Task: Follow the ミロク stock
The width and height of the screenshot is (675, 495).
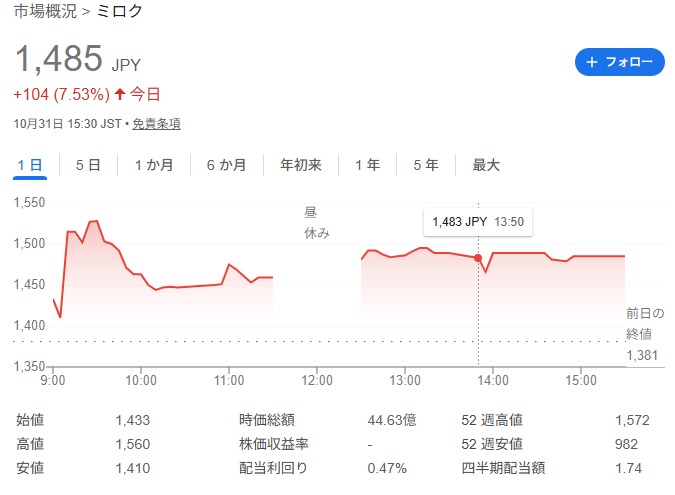Action: [620, 62]
